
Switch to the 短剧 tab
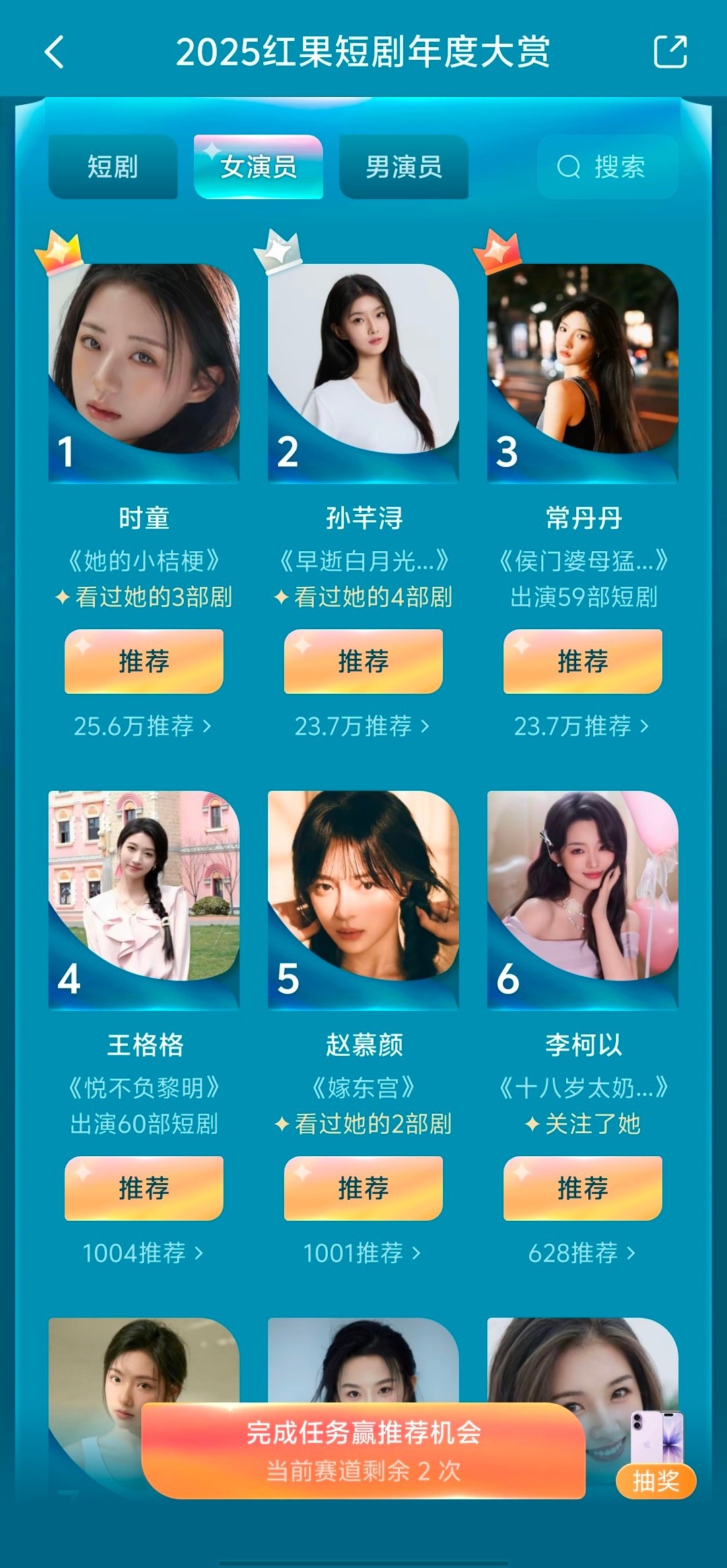click(x=113, y=167)
